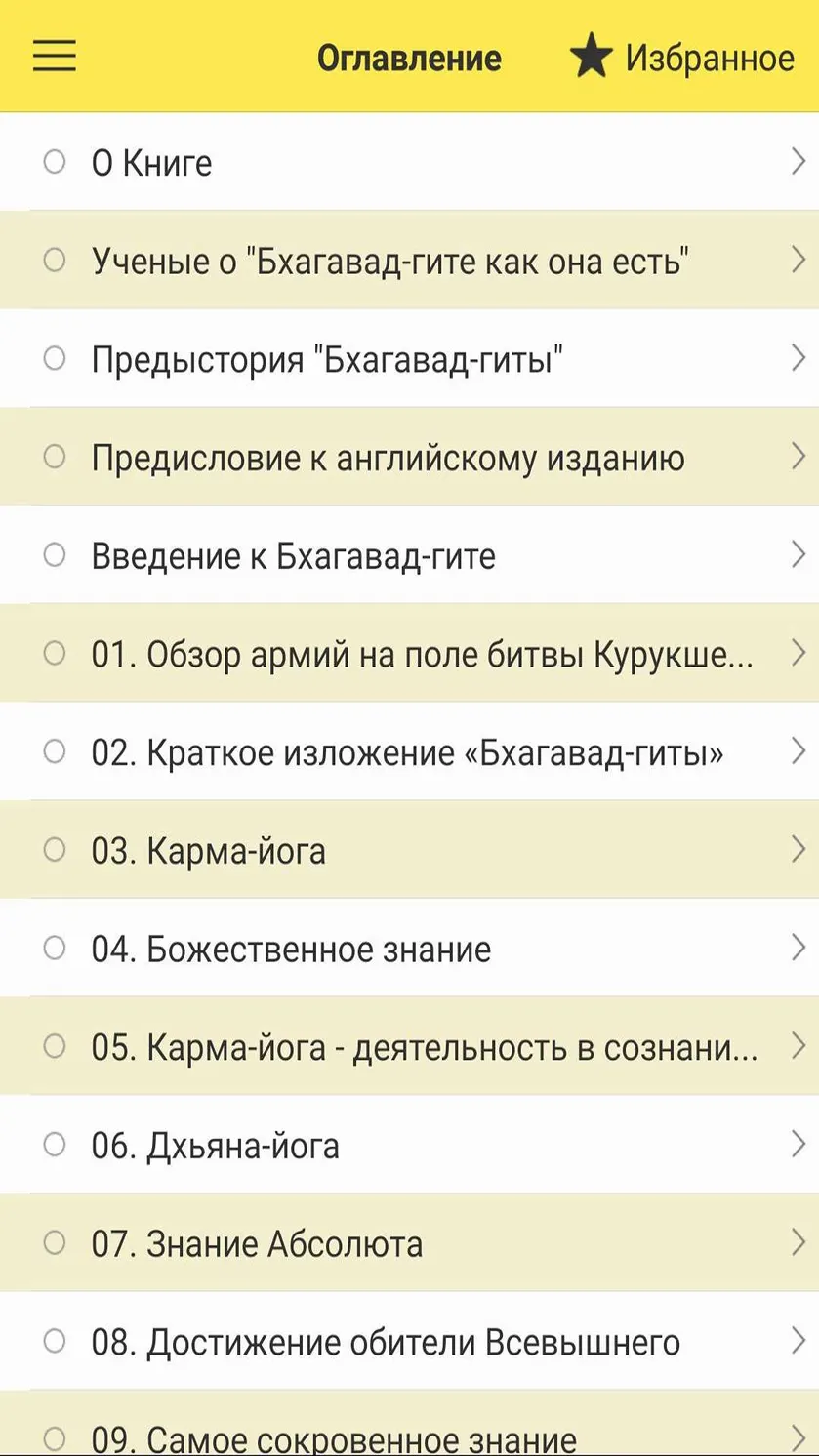Viewport: 819px width, 1456px height.
Task: Open chapter 09 Самое сокровенное знание
Action: 409,1425
